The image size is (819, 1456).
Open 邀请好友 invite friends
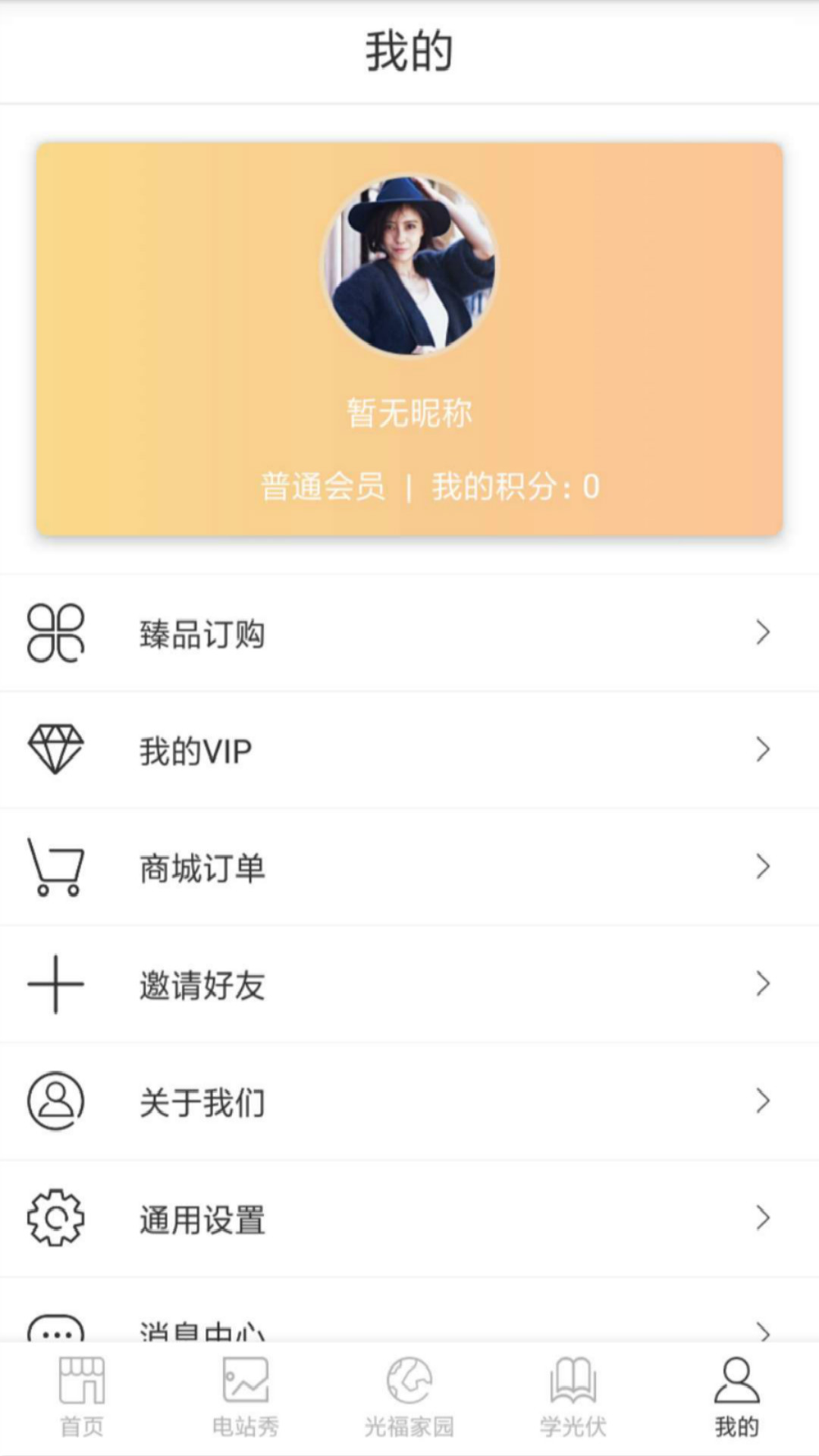click(409, 984)
